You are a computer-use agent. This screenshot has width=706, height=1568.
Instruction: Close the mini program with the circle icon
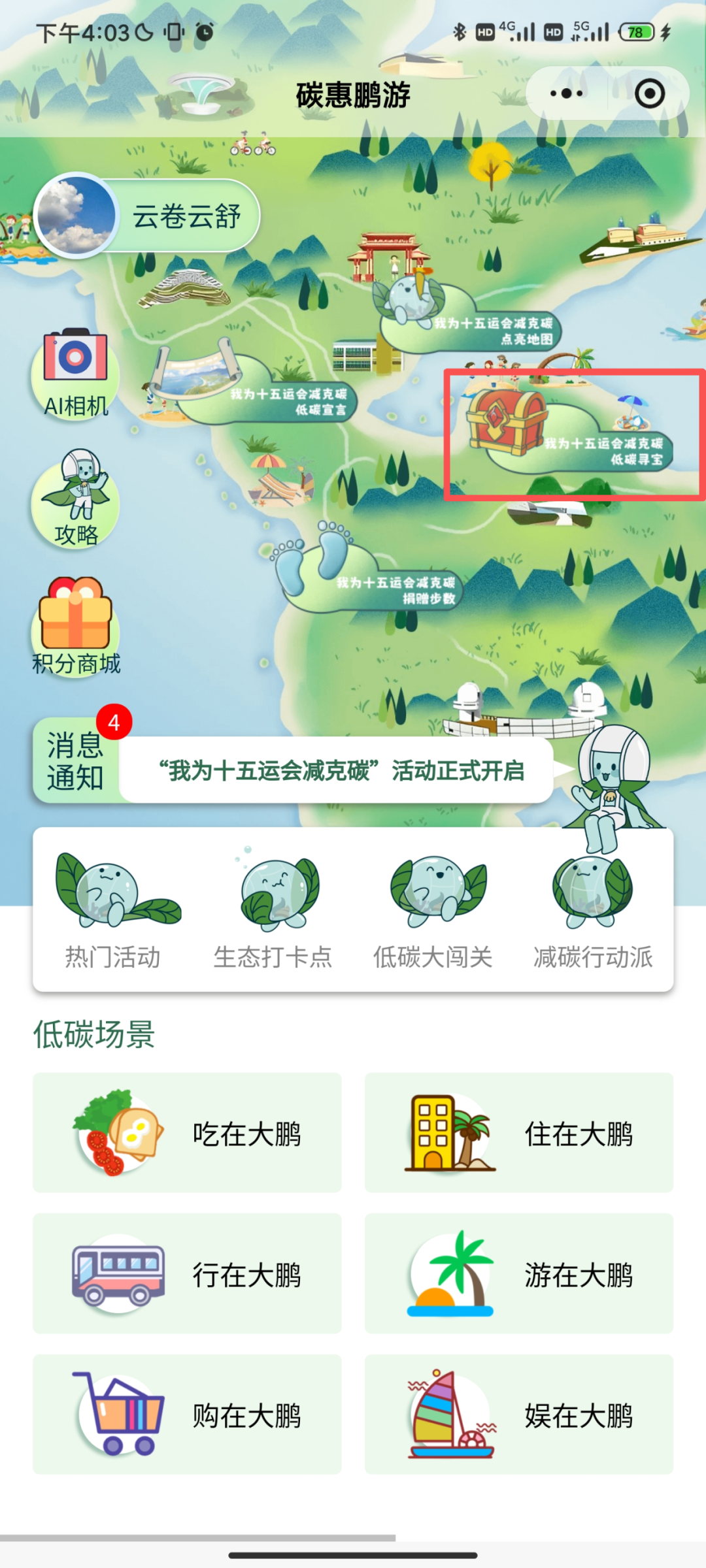point(649,94)
